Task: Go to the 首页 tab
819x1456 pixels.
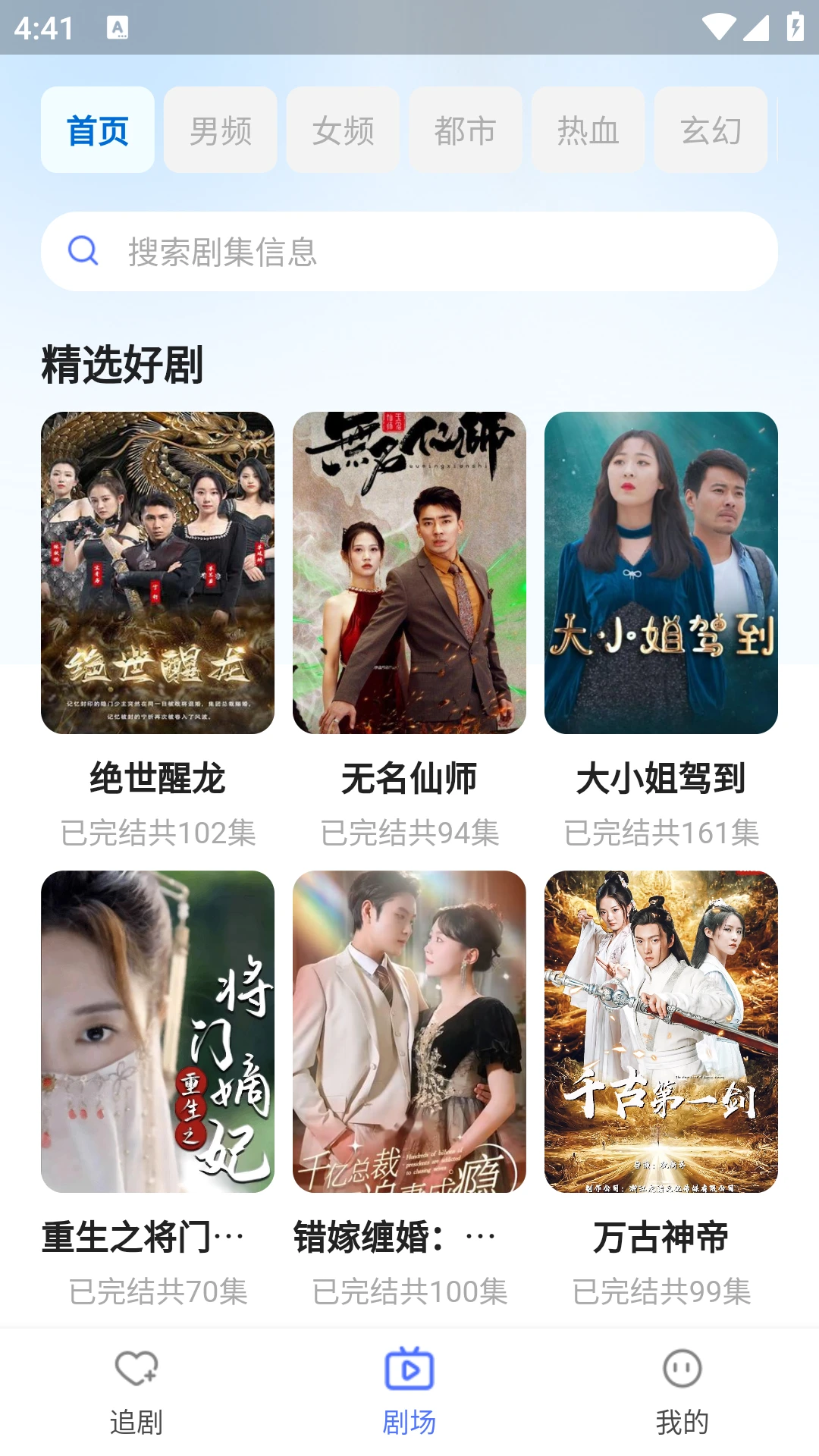Action: [98, 130]
